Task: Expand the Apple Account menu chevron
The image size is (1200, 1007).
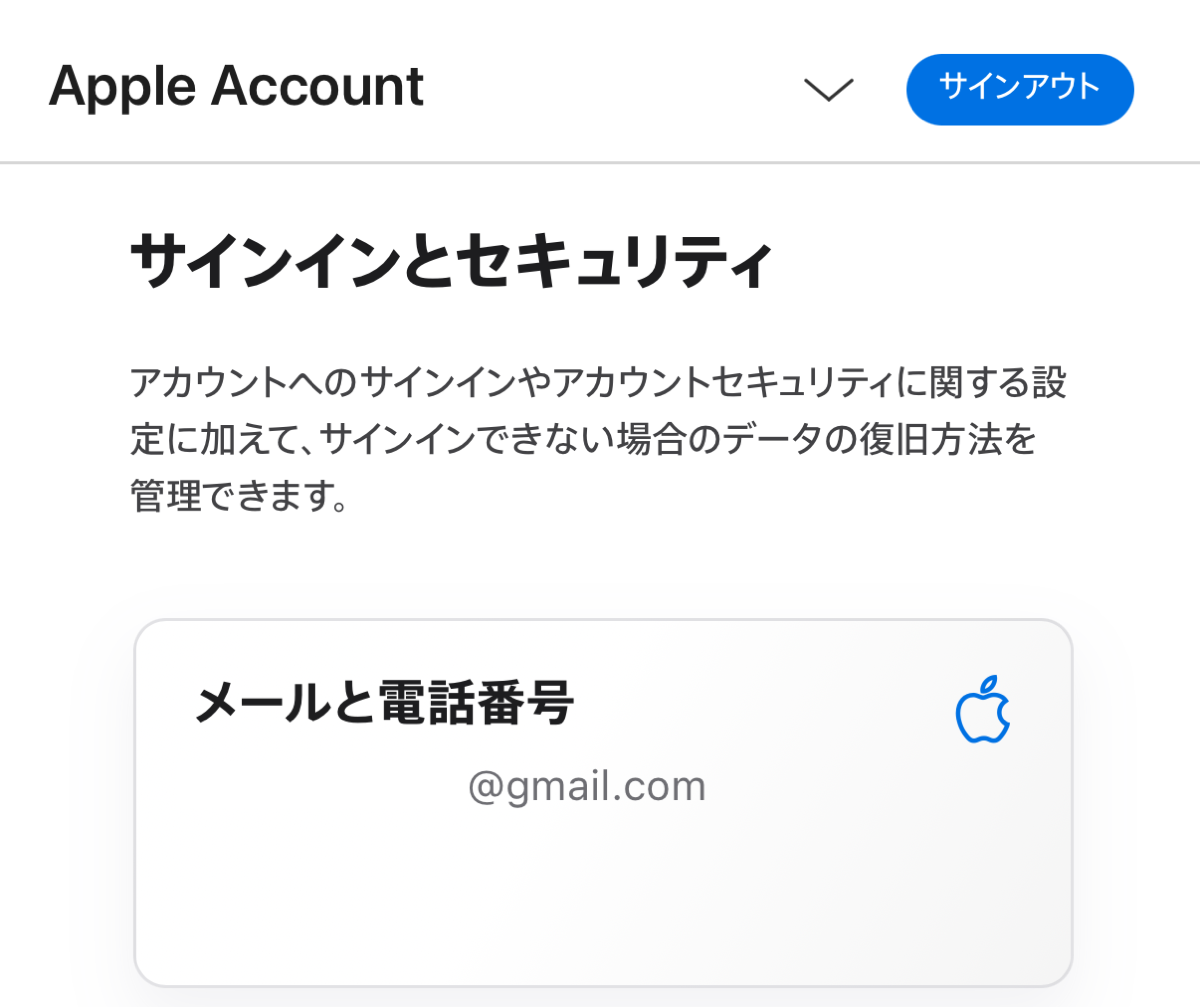Action: (x=828, y=89)
